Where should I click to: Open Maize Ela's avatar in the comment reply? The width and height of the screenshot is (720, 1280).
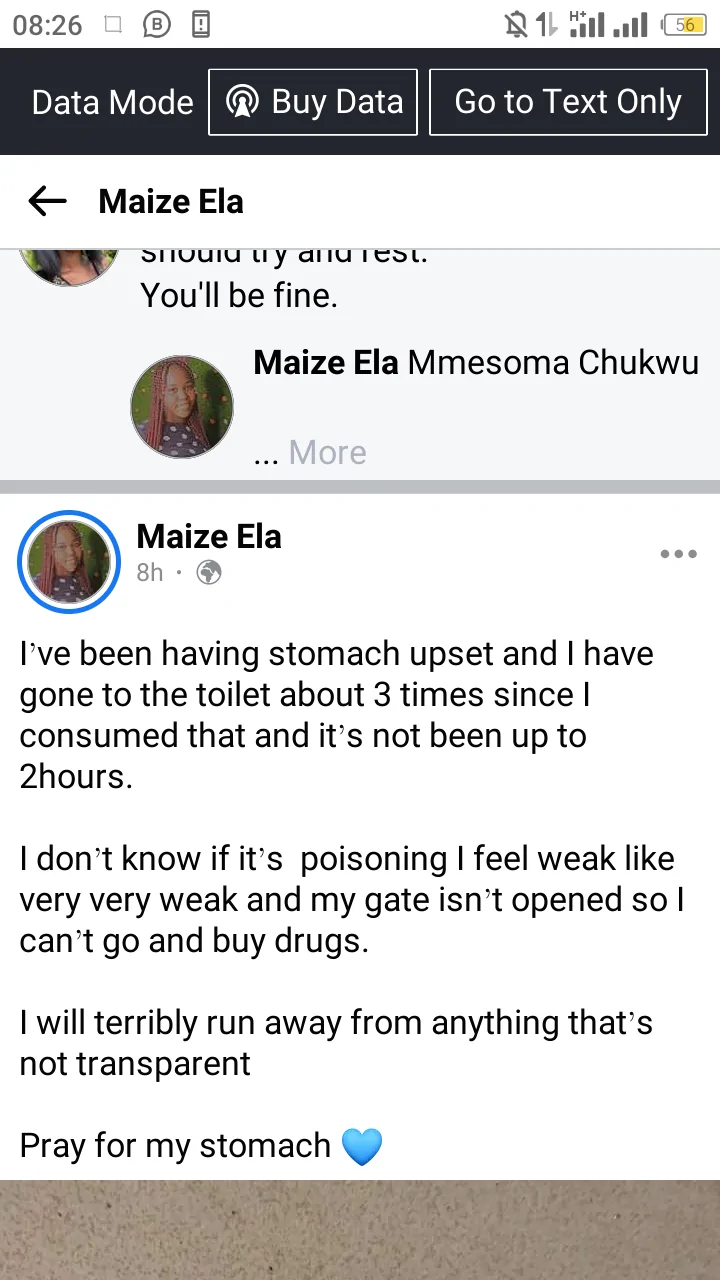(x=182, y=407)
